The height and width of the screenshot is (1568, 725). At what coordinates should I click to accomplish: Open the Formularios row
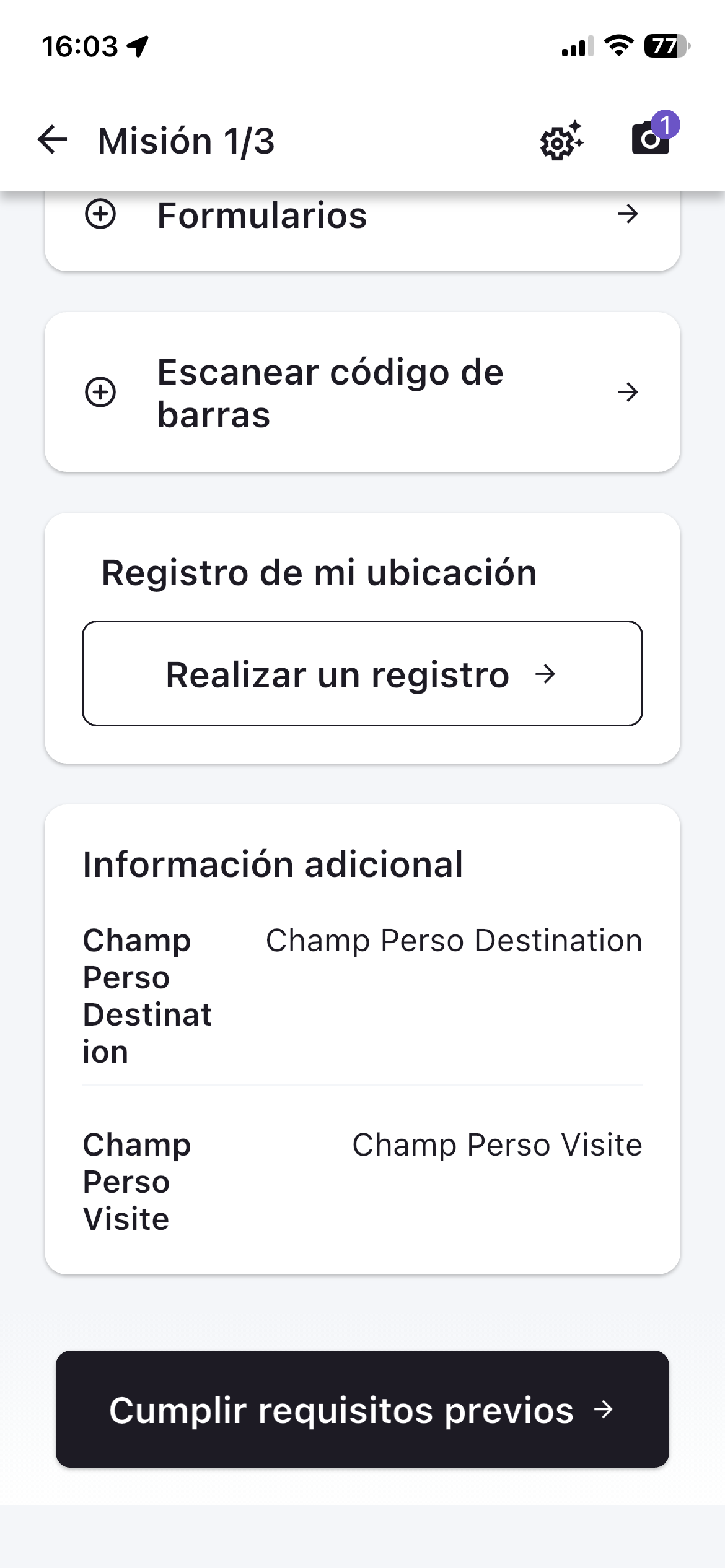(x=362, y=217)
